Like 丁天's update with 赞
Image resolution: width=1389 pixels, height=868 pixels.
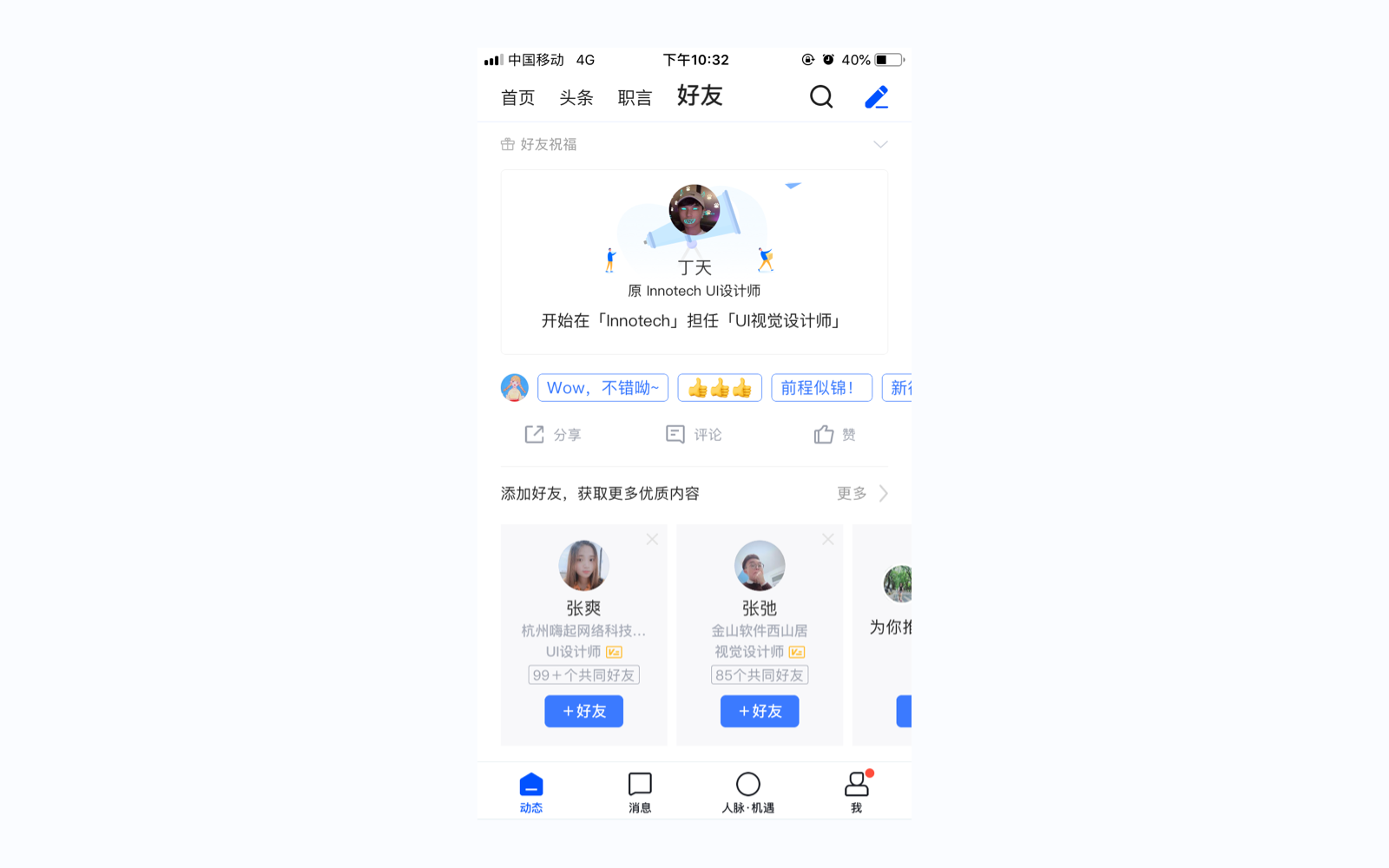(x=834, y=435)
